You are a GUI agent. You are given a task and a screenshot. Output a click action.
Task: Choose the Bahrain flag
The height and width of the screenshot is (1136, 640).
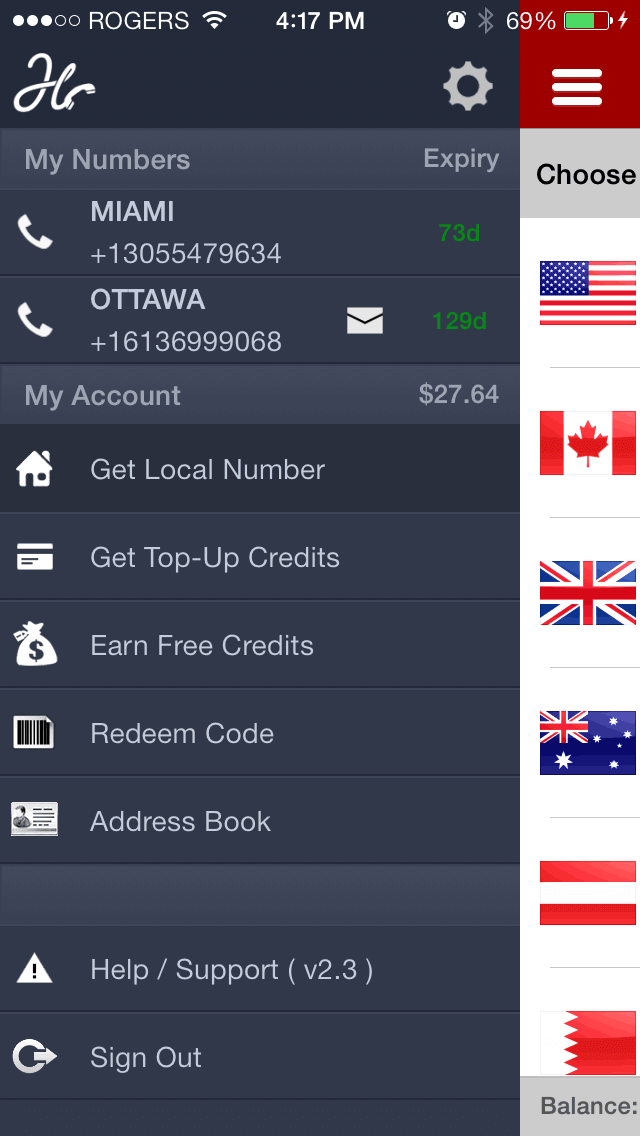click(x=588, y=1042)
